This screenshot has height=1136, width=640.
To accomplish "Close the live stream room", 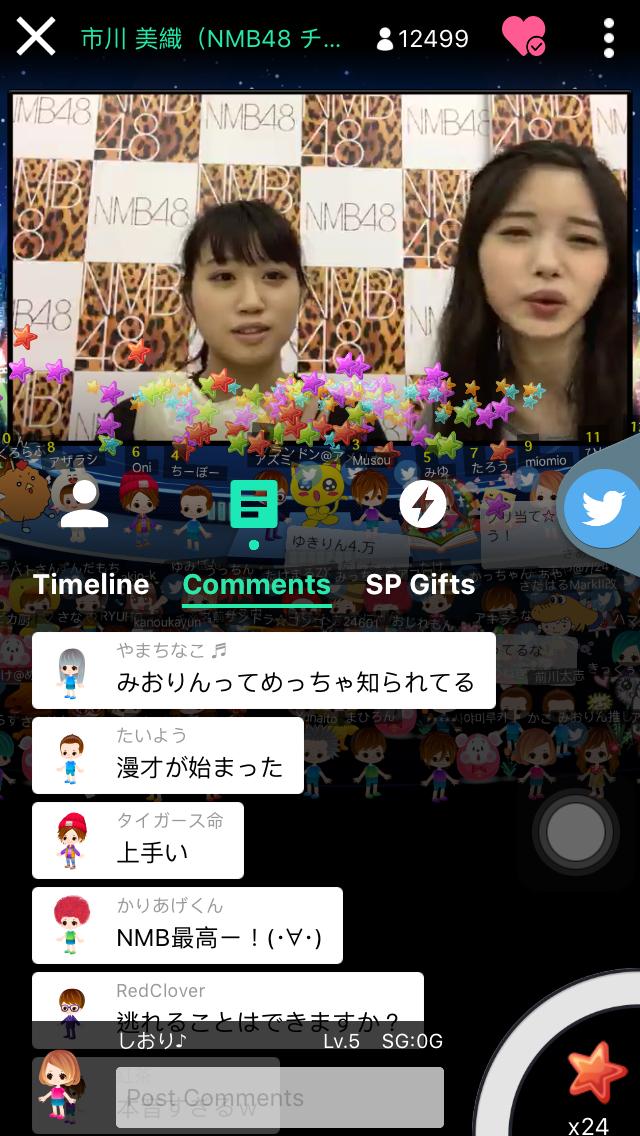I will (36, 38).
